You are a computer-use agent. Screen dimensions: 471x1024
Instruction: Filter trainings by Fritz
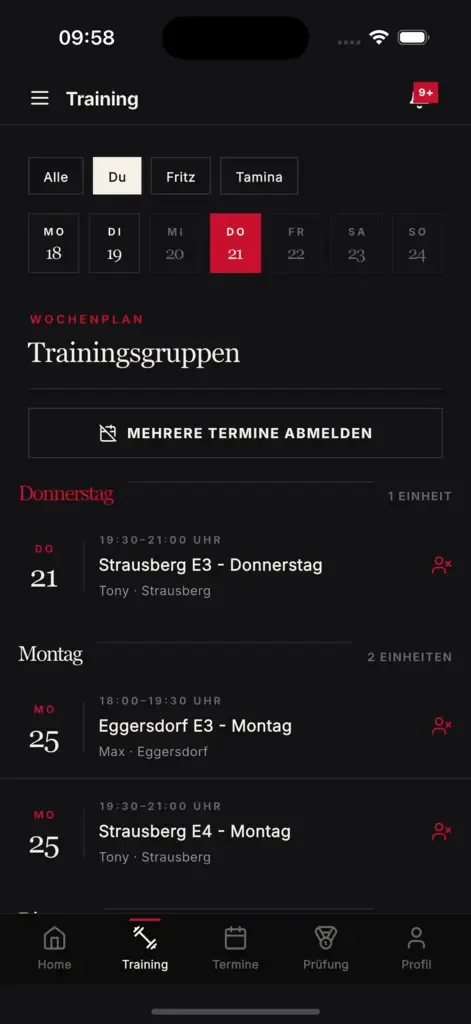[180, 176]
